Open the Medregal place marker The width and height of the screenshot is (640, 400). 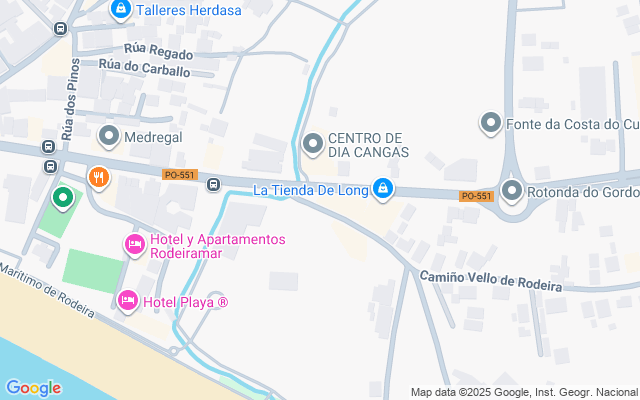109,135
